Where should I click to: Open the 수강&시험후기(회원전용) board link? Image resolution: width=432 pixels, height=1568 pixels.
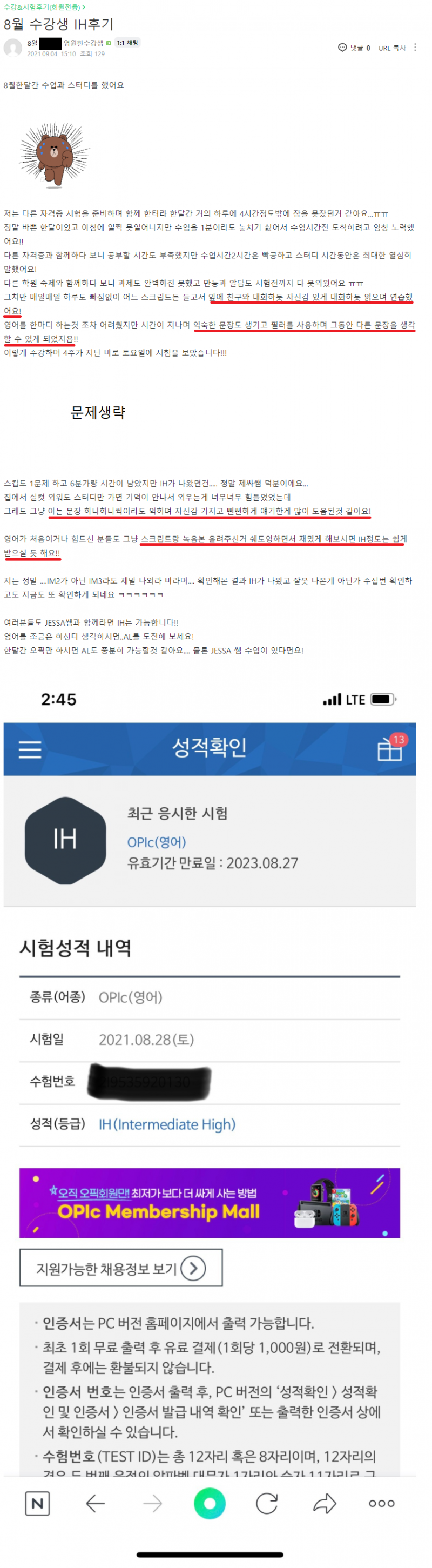43,6
